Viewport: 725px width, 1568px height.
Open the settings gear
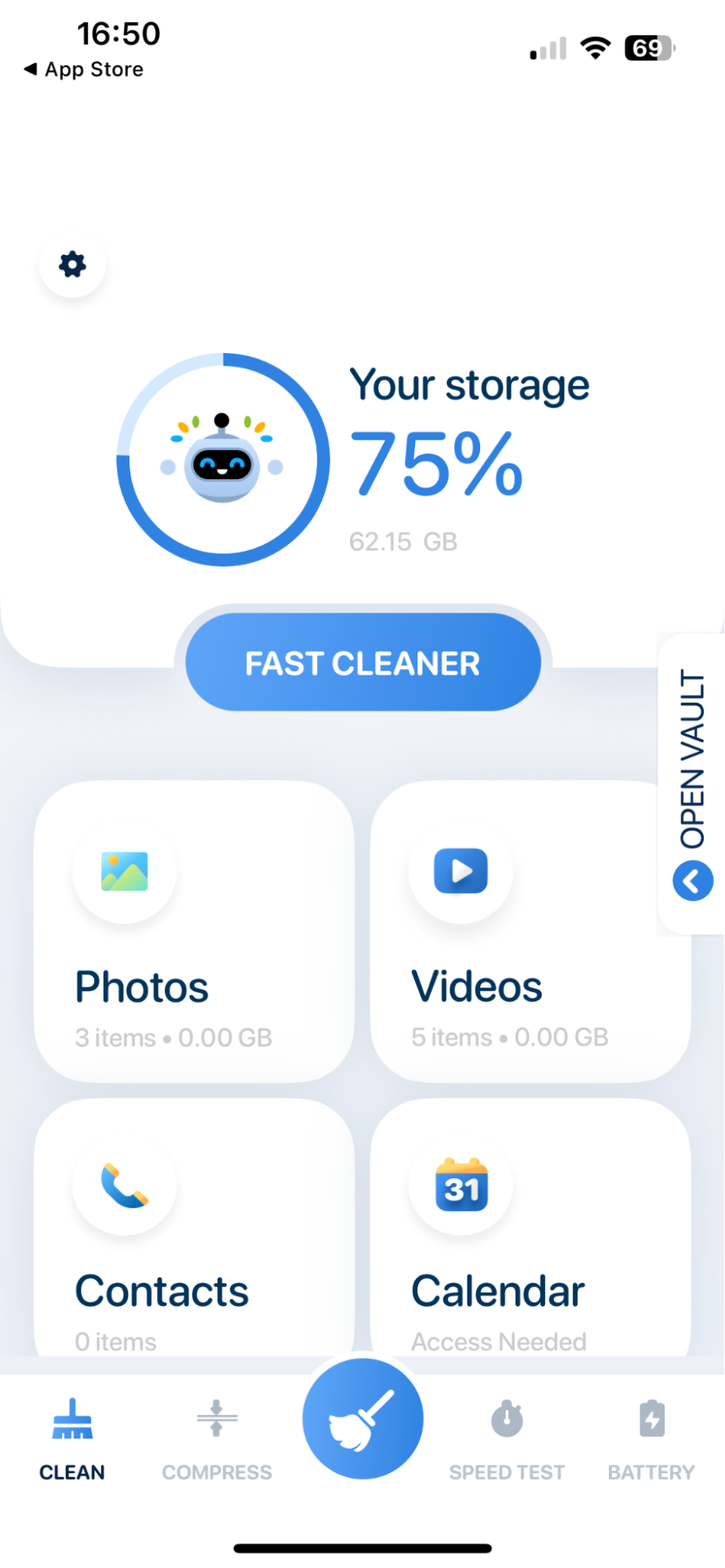pyautogui.click(x=71, y=265)
